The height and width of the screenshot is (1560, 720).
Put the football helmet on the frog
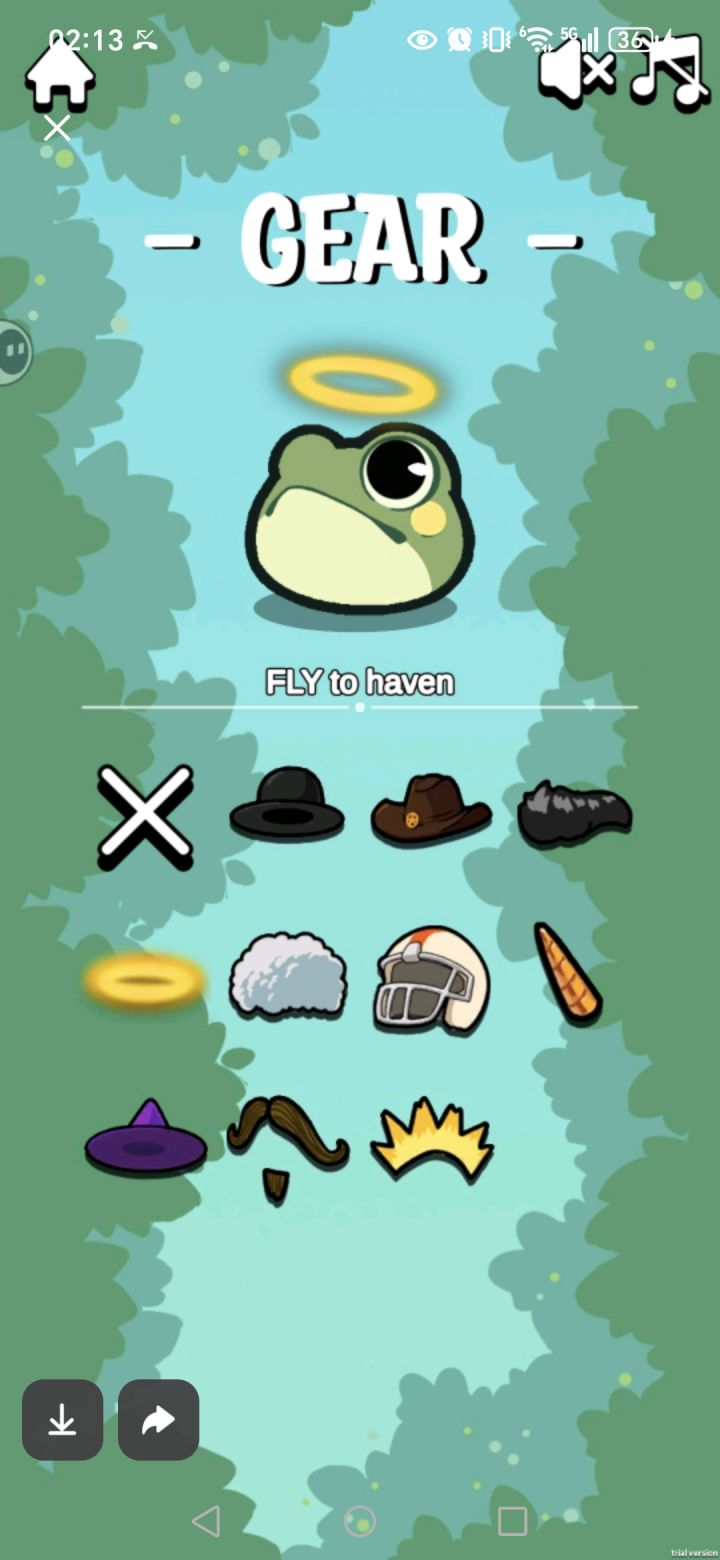coord(432,980)
